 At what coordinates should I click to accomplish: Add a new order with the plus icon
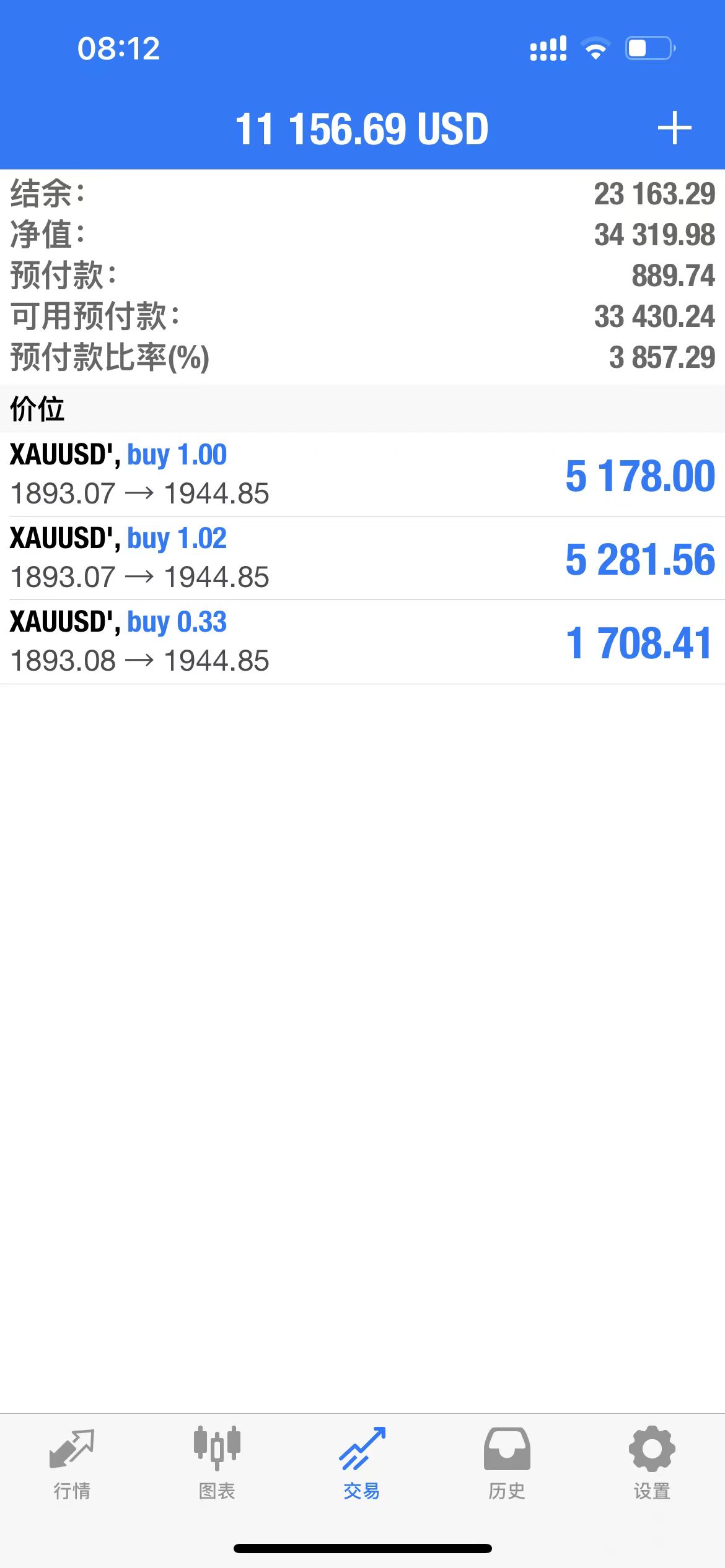click(674, 128)
